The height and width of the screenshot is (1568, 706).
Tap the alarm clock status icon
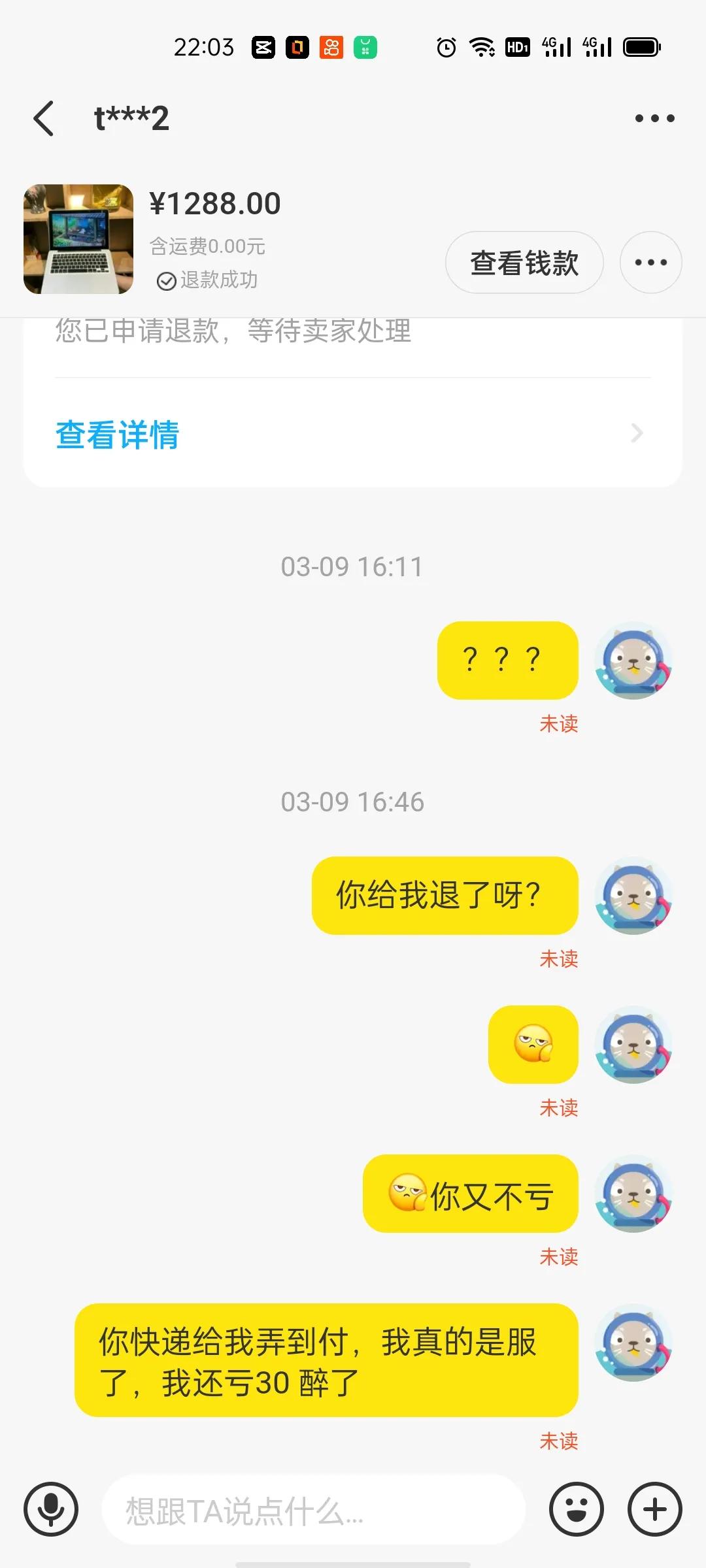pos(445,46)
